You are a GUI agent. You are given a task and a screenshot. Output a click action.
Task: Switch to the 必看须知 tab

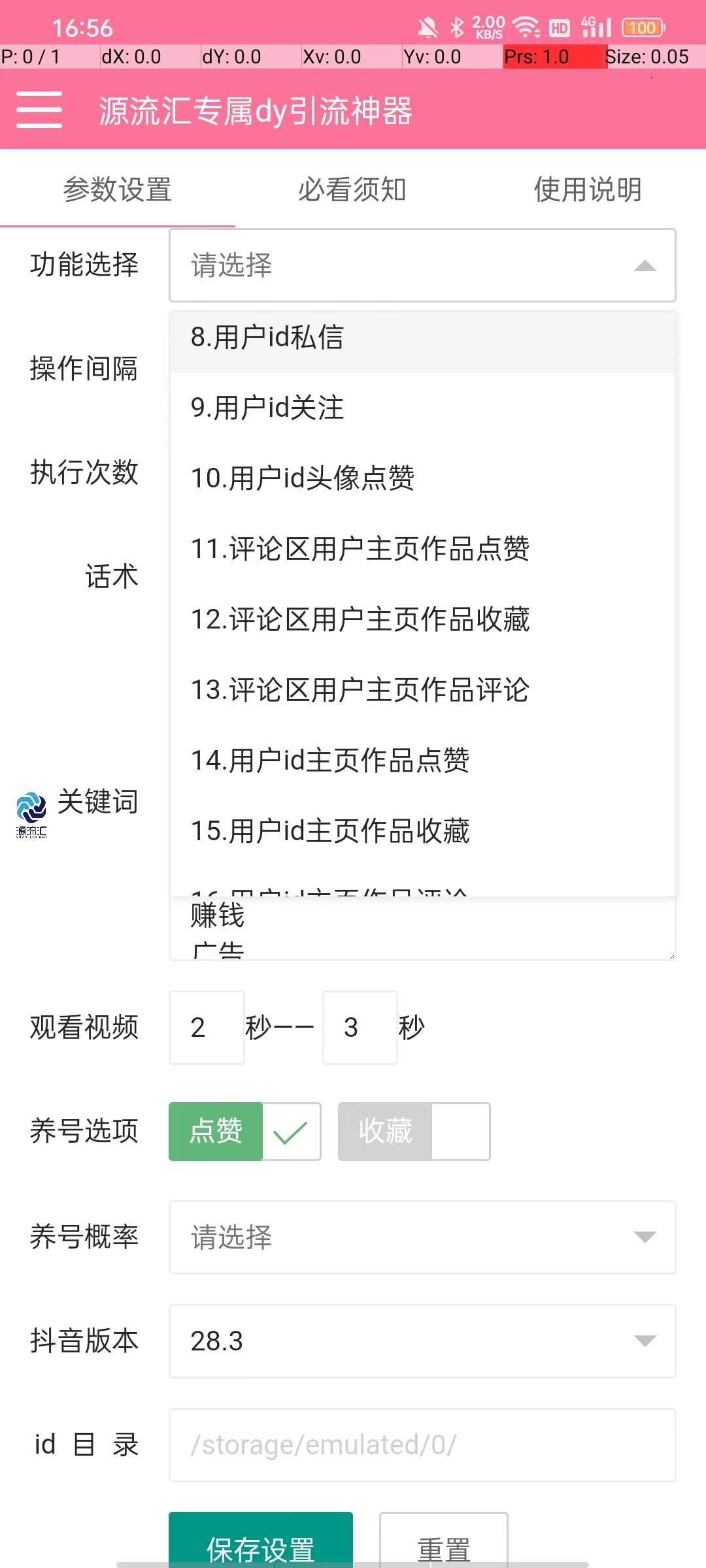pyautogui.click(x=352, y=189)
